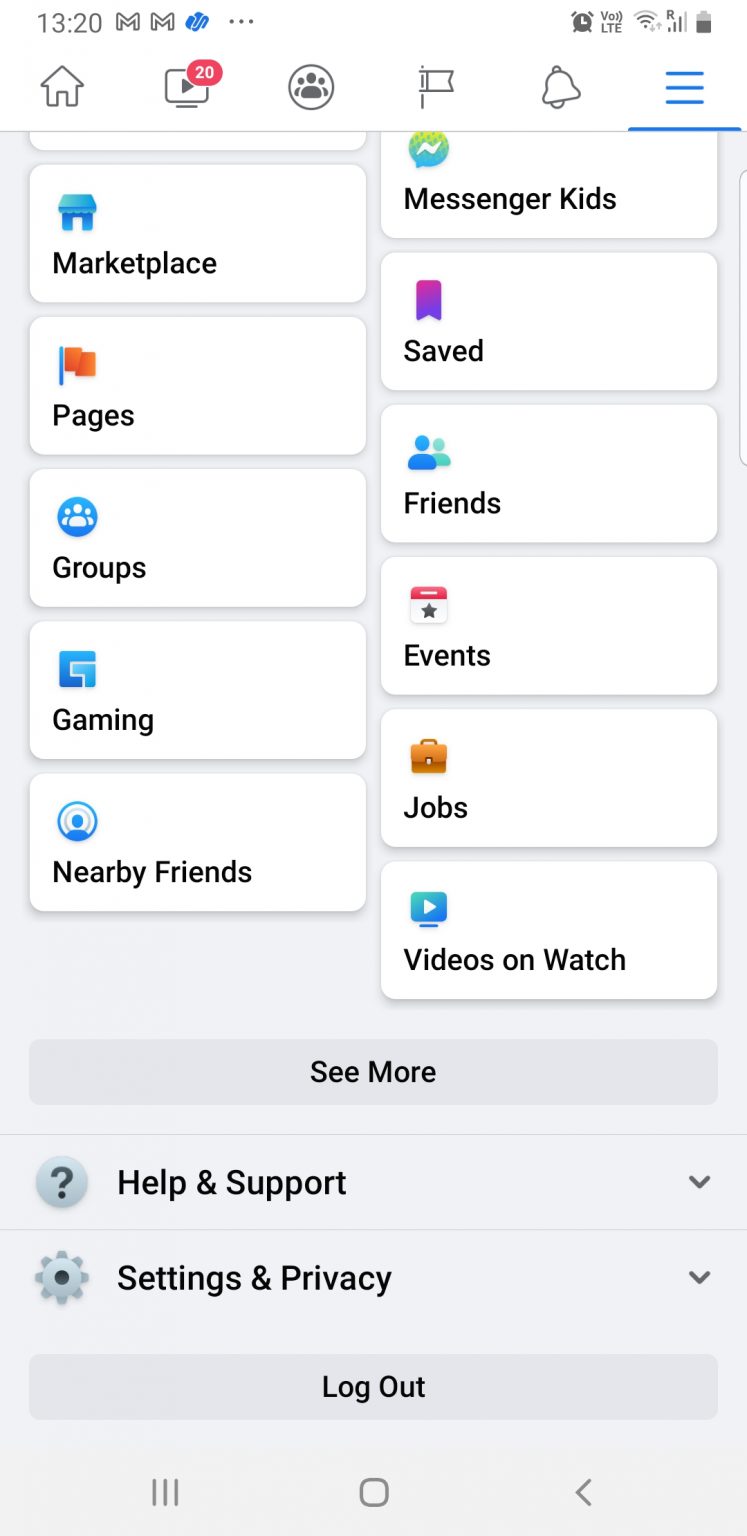Screen dimensions: 747x1536
Task: Open the notifications bell
Action: [x=560, y=87]
